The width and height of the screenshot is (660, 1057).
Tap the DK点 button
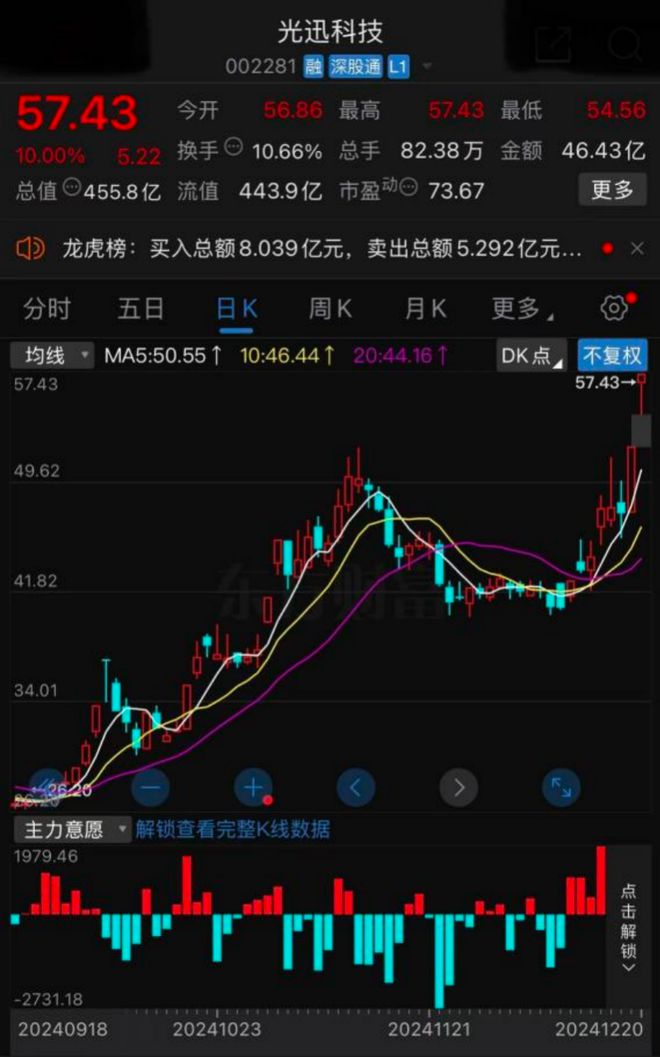[x=532, y=355]
